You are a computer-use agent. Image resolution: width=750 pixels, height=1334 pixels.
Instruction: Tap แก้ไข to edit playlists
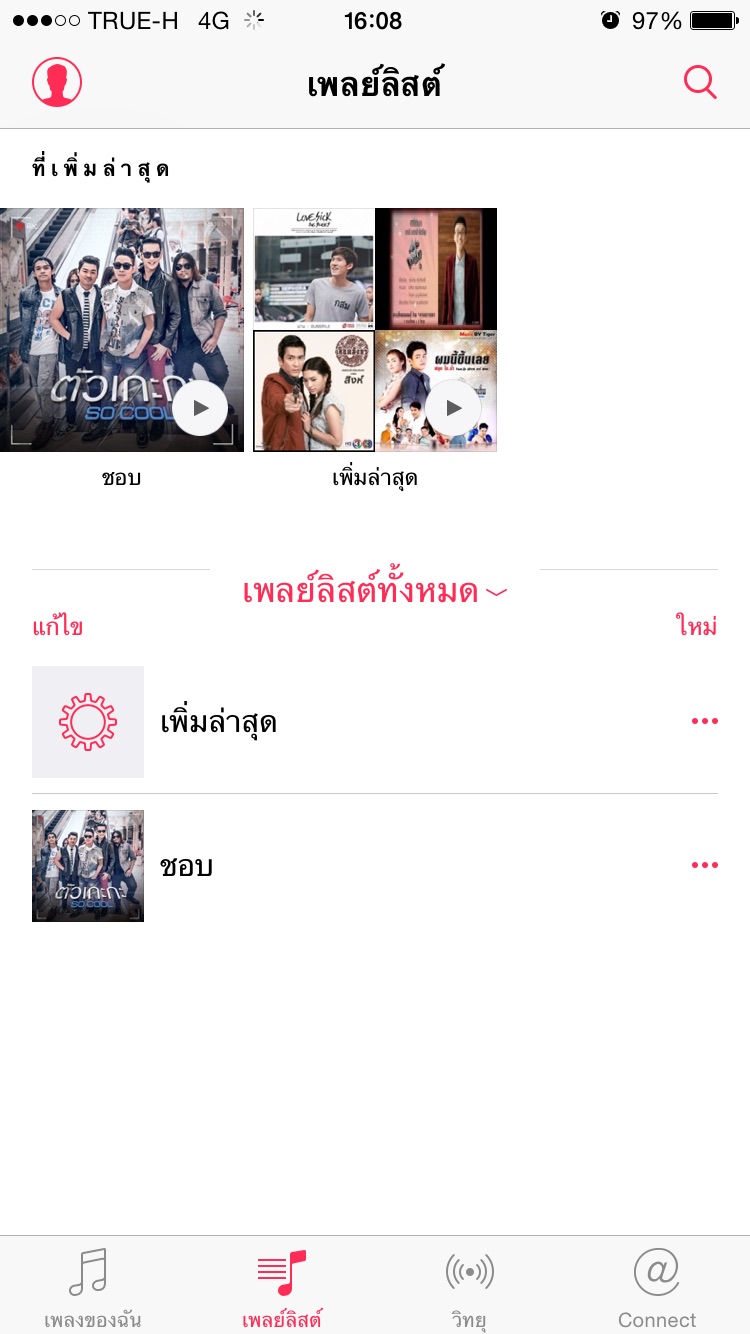pyautogui.click(x=58, y=628)
